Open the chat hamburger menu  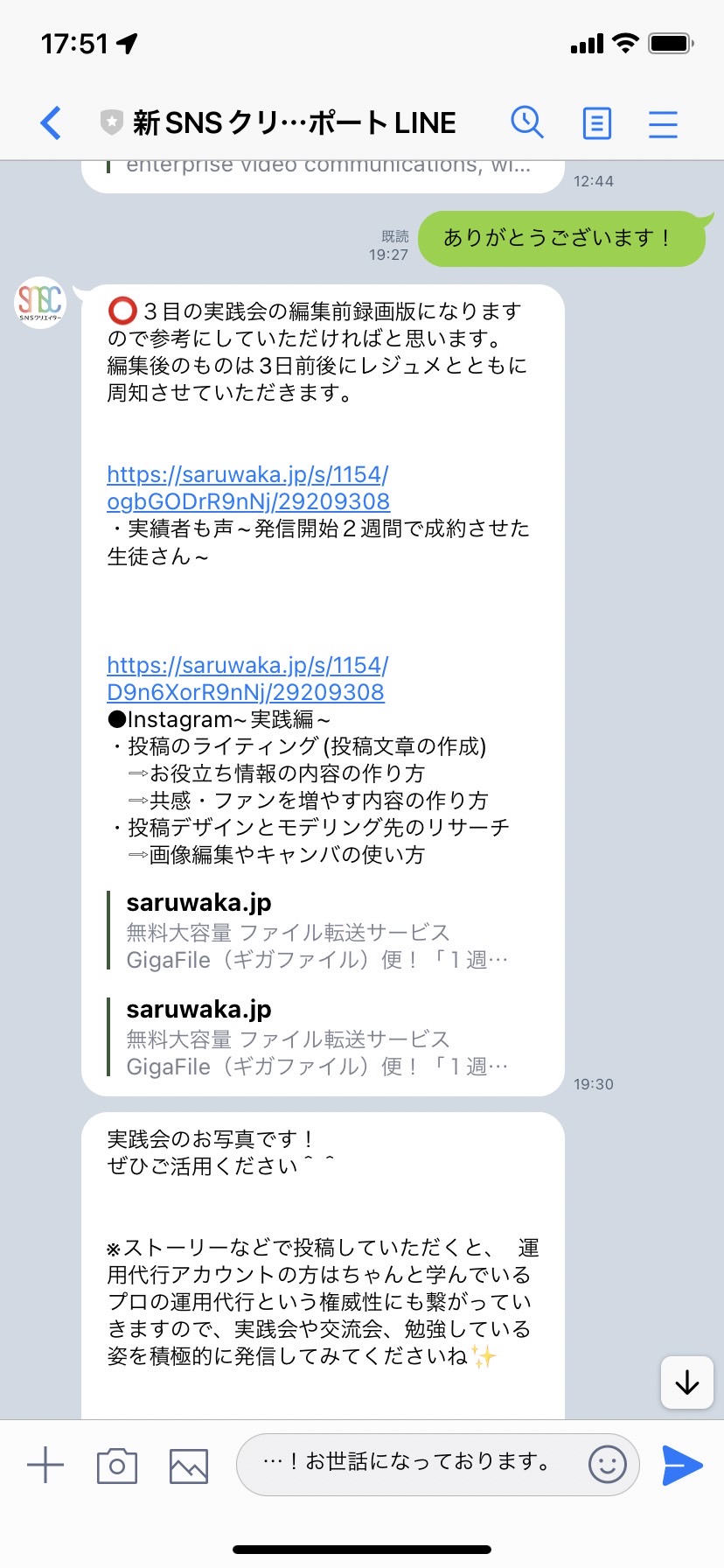663,123
